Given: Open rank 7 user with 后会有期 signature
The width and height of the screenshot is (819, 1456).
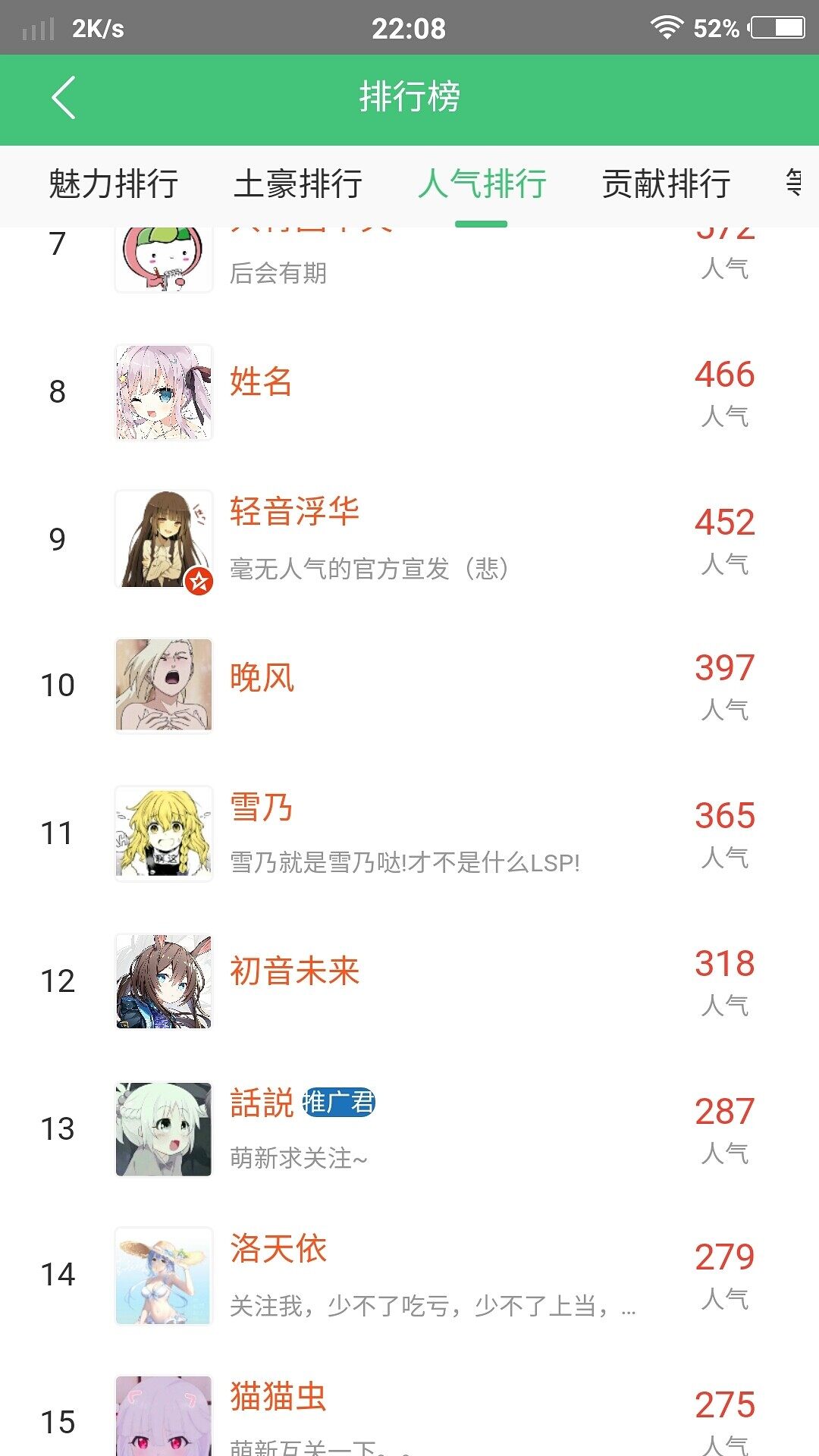Looking at the screenshot, I should coord(409,262).
